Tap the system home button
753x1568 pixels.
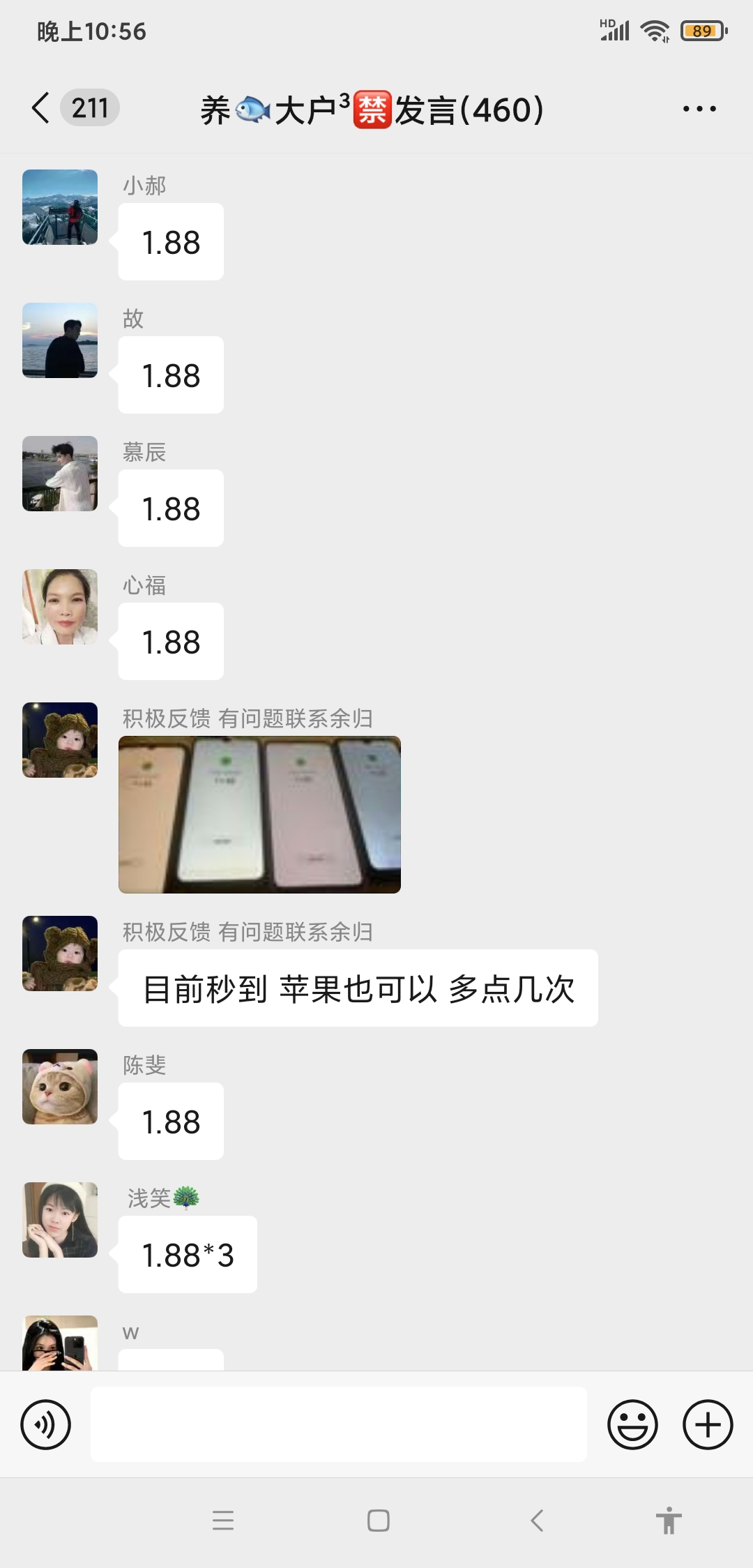pyautogui.click(x=378, y=1521)
